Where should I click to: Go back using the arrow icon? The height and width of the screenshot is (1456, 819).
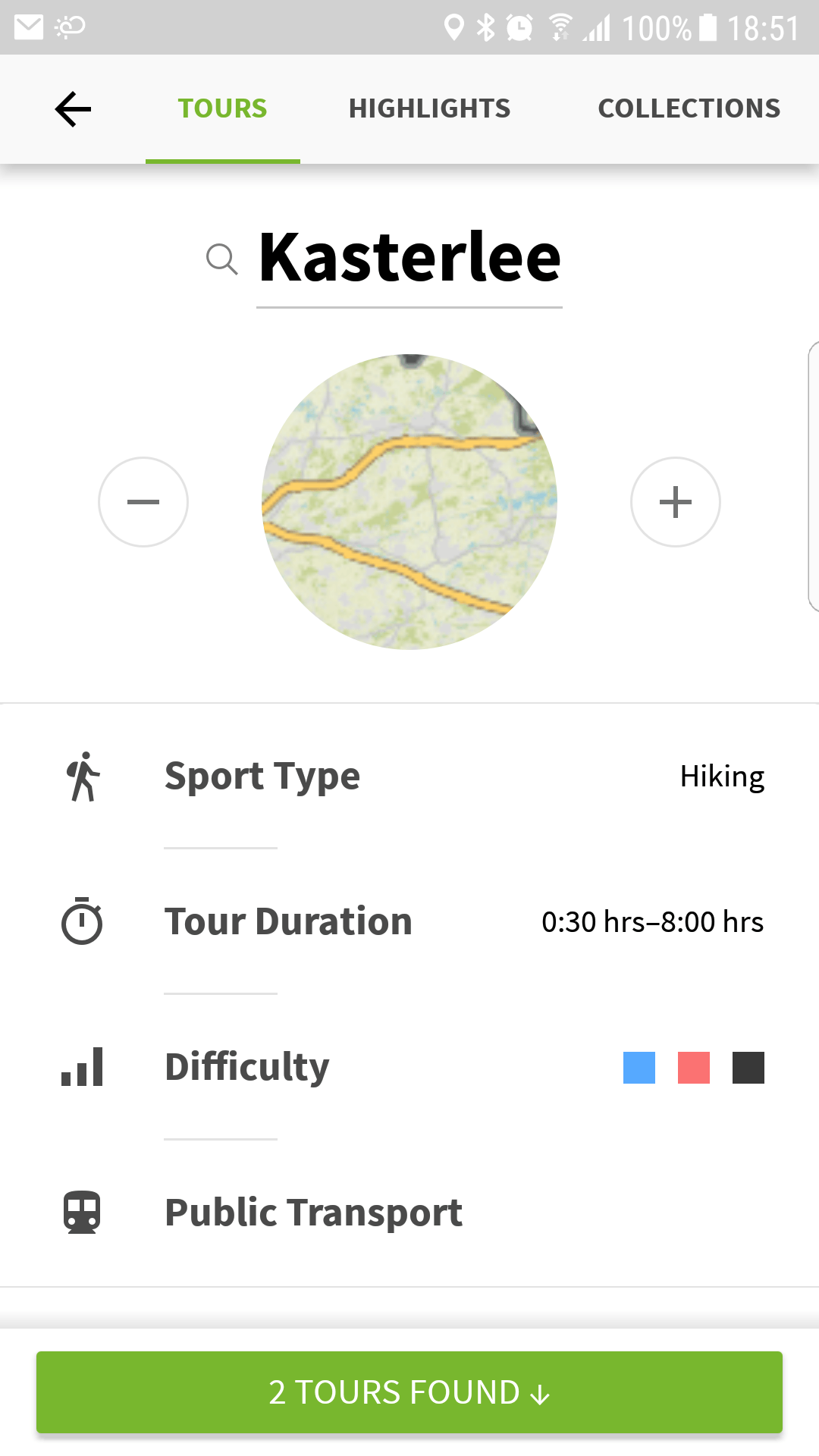(73, 109)
